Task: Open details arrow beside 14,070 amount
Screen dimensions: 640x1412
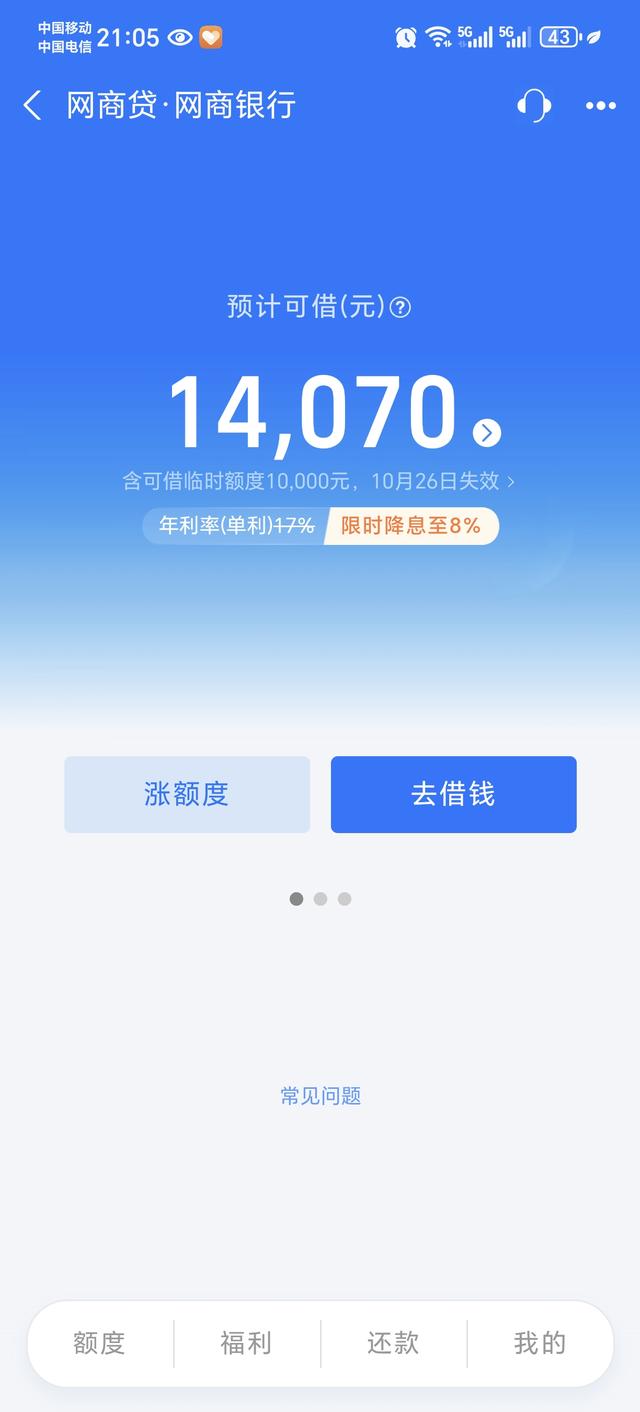Action: point(487,432)
